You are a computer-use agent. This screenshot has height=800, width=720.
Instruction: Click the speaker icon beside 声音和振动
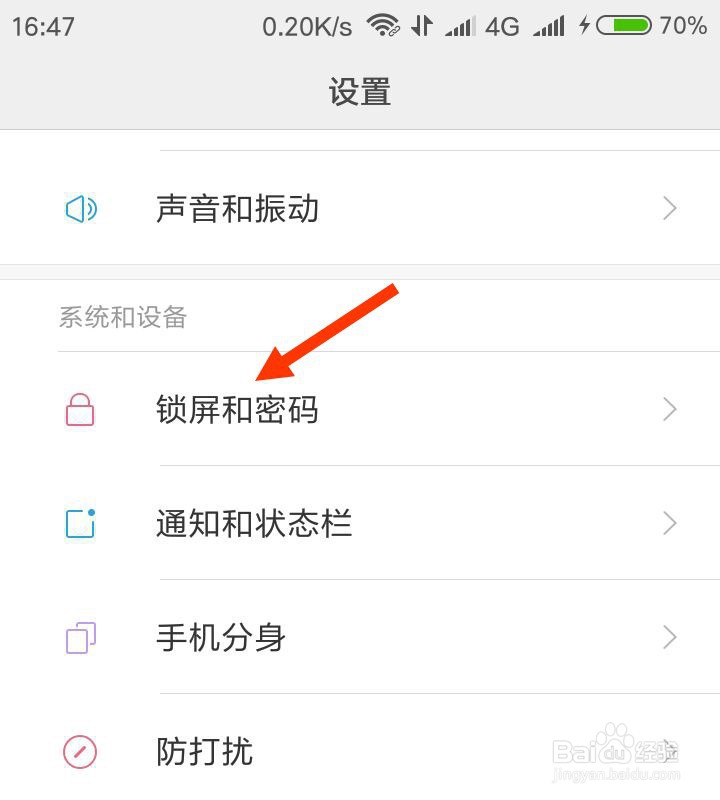click(82, 209)
